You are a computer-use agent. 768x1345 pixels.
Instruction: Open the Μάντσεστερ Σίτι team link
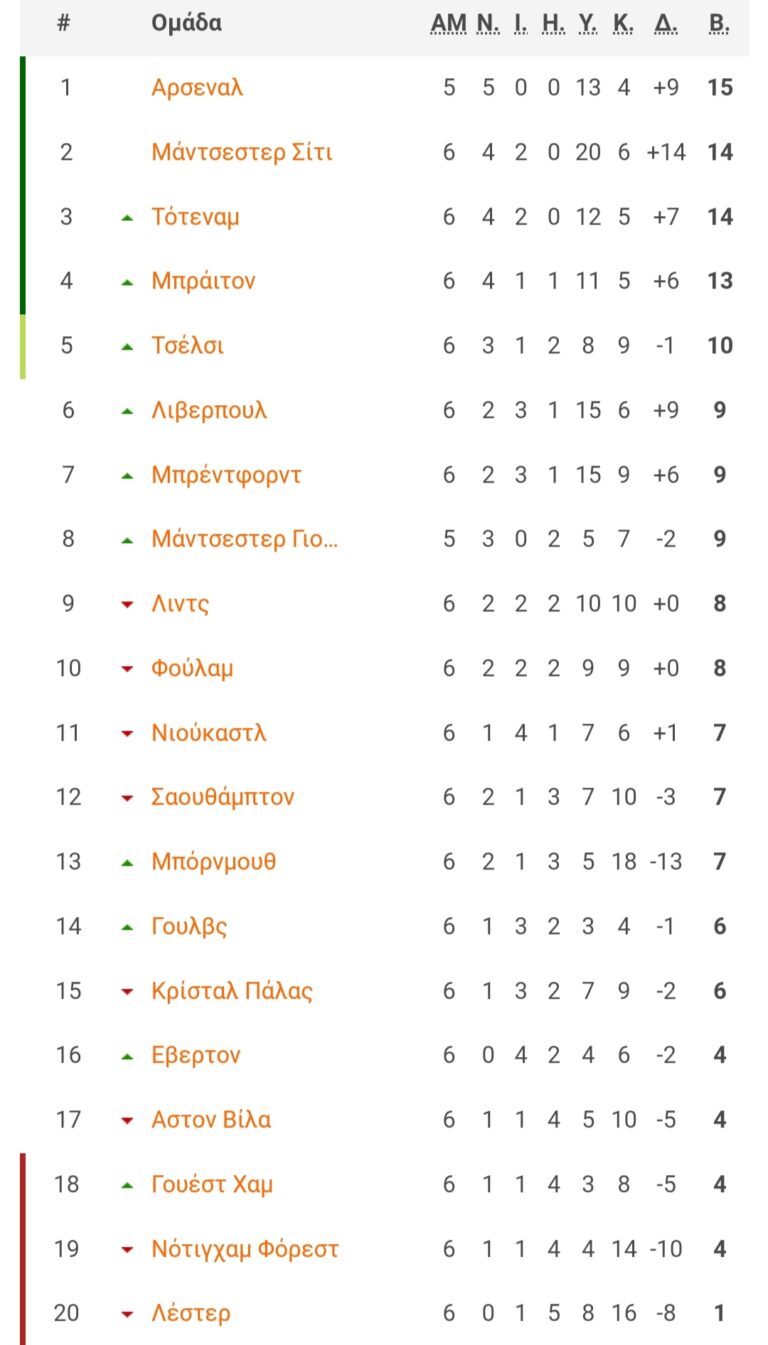[241, 152]
